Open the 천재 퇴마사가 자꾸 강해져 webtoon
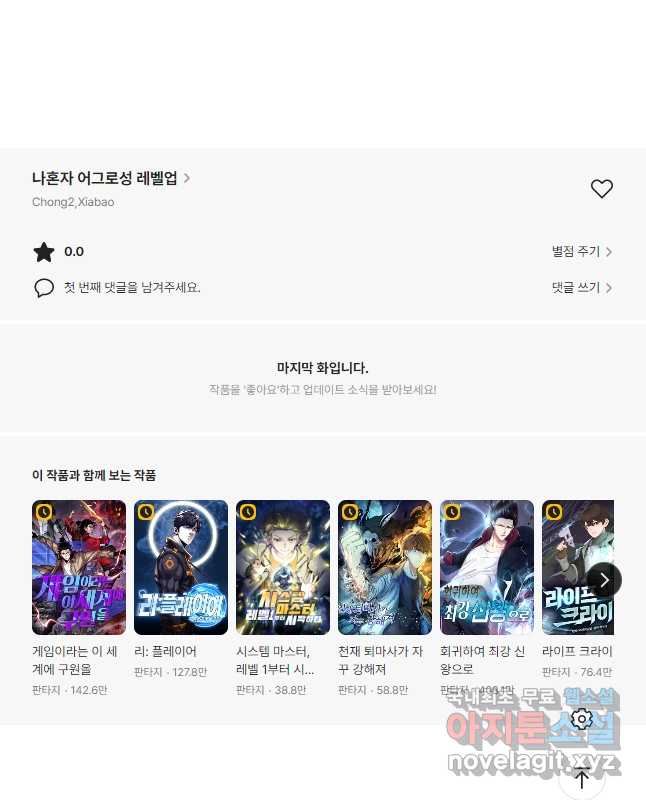 (385, 567)
